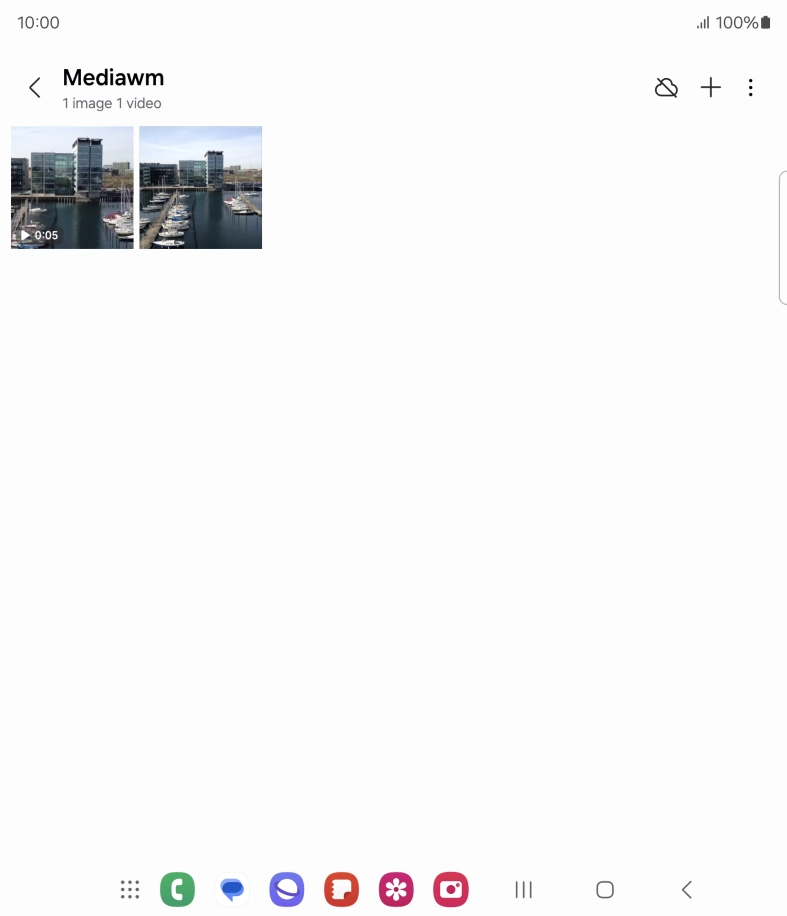
Task: Tap the back arrow to leave Mediawm
Action: tap(35, 88)
